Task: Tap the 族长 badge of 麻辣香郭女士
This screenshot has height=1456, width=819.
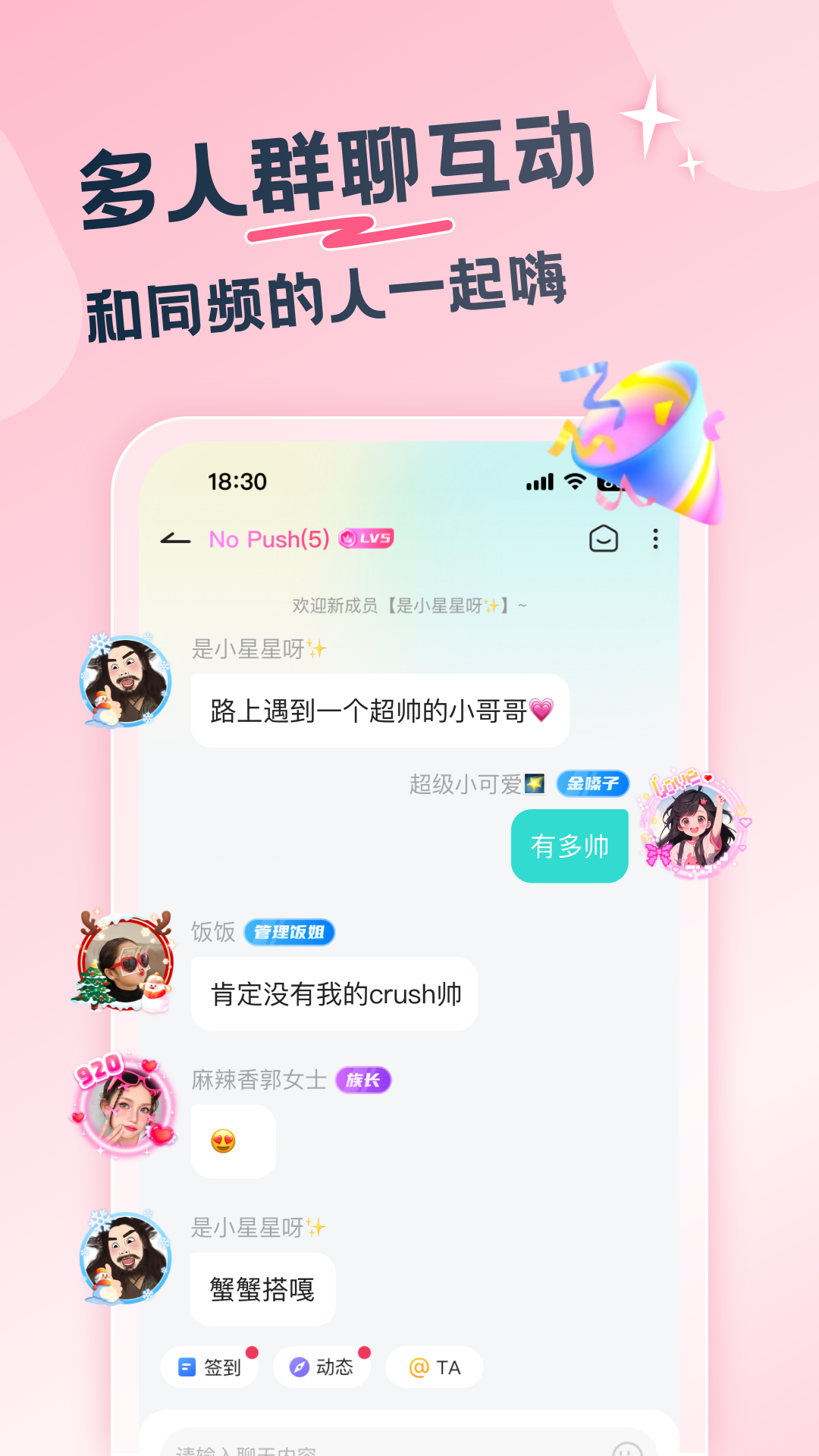Action: pyautogui.click(x=364, y=1081)
